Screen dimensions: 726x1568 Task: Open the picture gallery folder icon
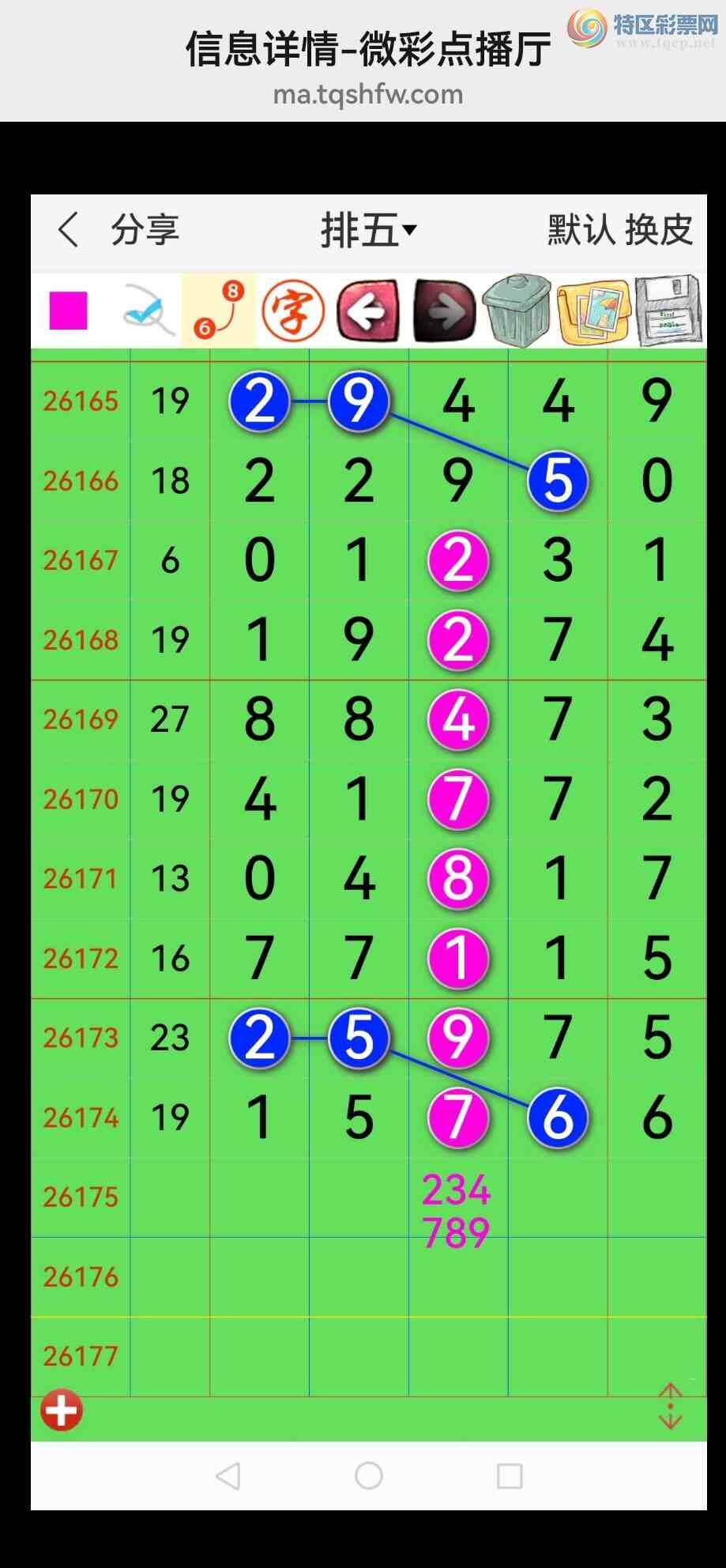595,311
